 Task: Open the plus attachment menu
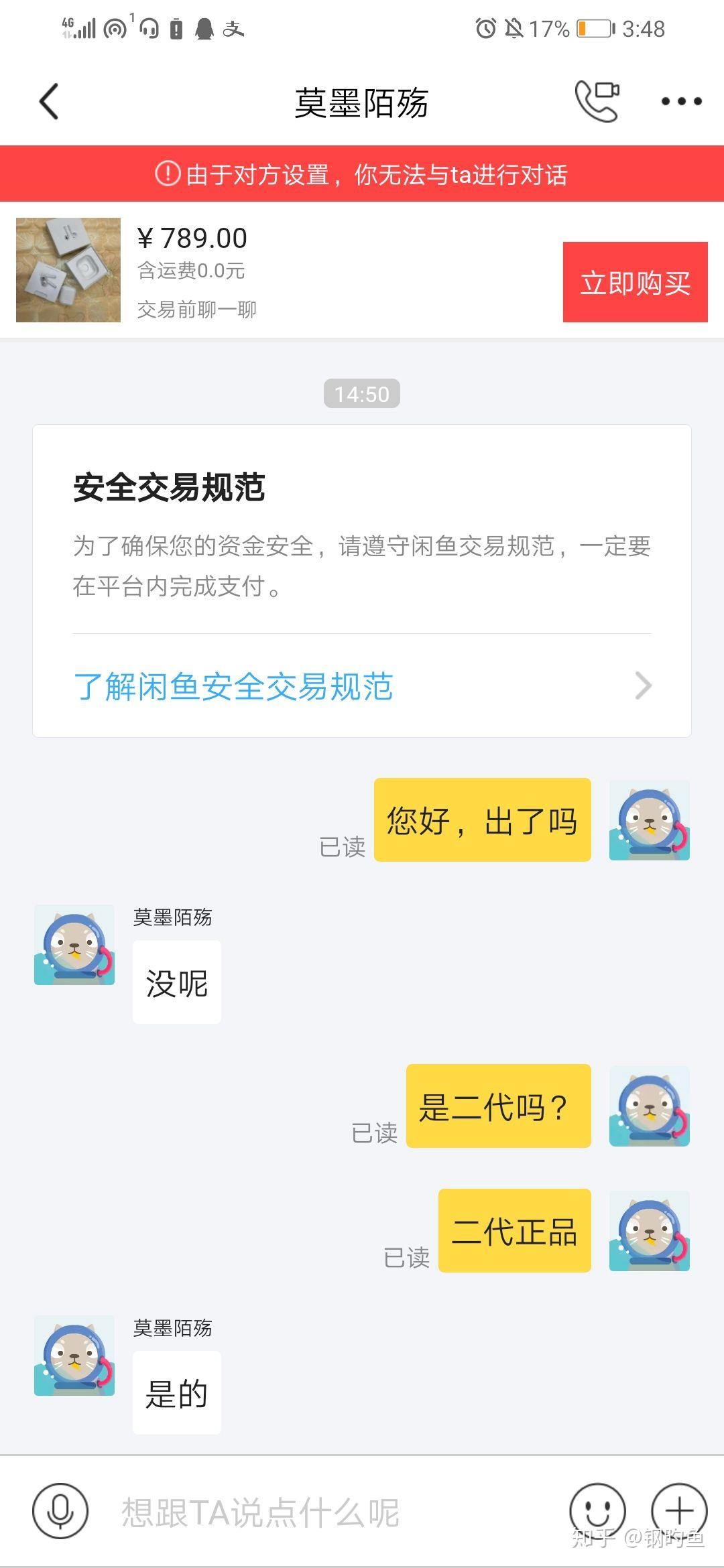pyautogui.click(x=679, y=1511)
